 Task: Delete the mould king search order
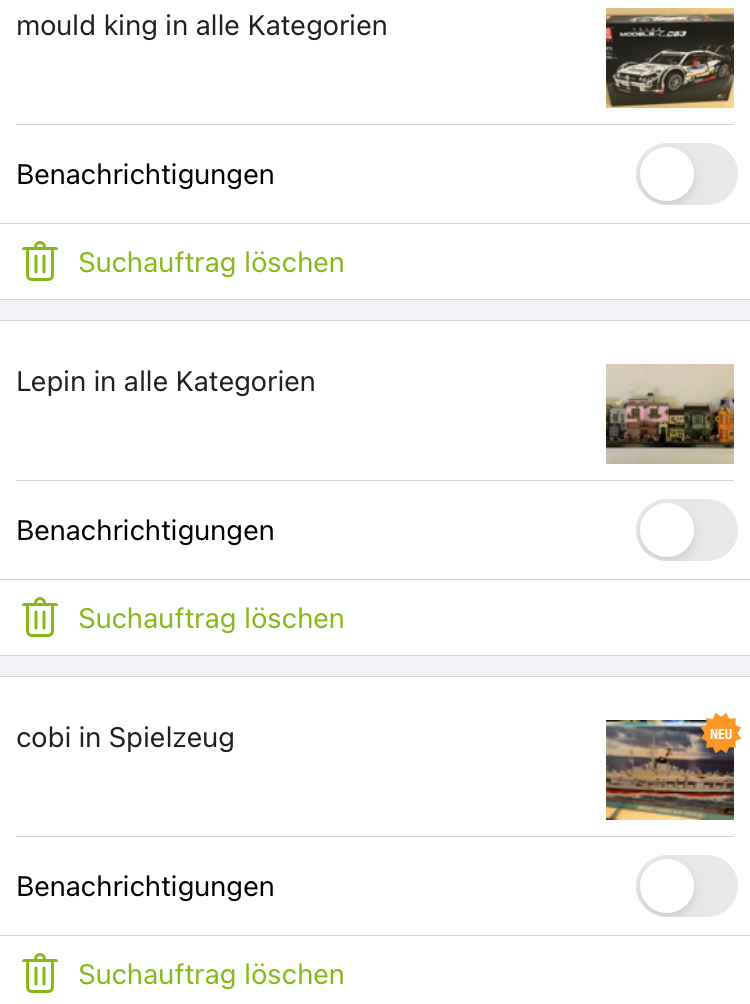(211, 263)
